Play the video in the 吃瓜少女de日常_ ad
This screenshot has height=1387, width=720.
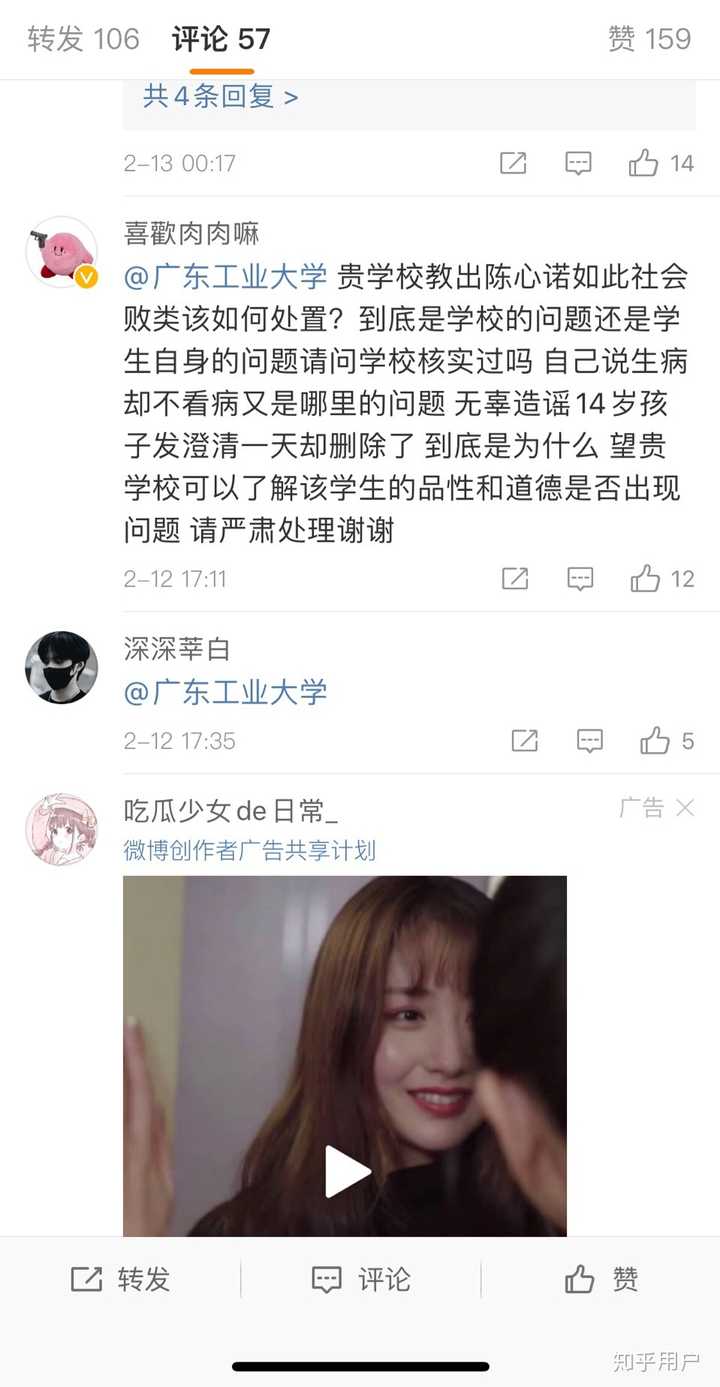pyautogui.click(x=346, y=1172)
